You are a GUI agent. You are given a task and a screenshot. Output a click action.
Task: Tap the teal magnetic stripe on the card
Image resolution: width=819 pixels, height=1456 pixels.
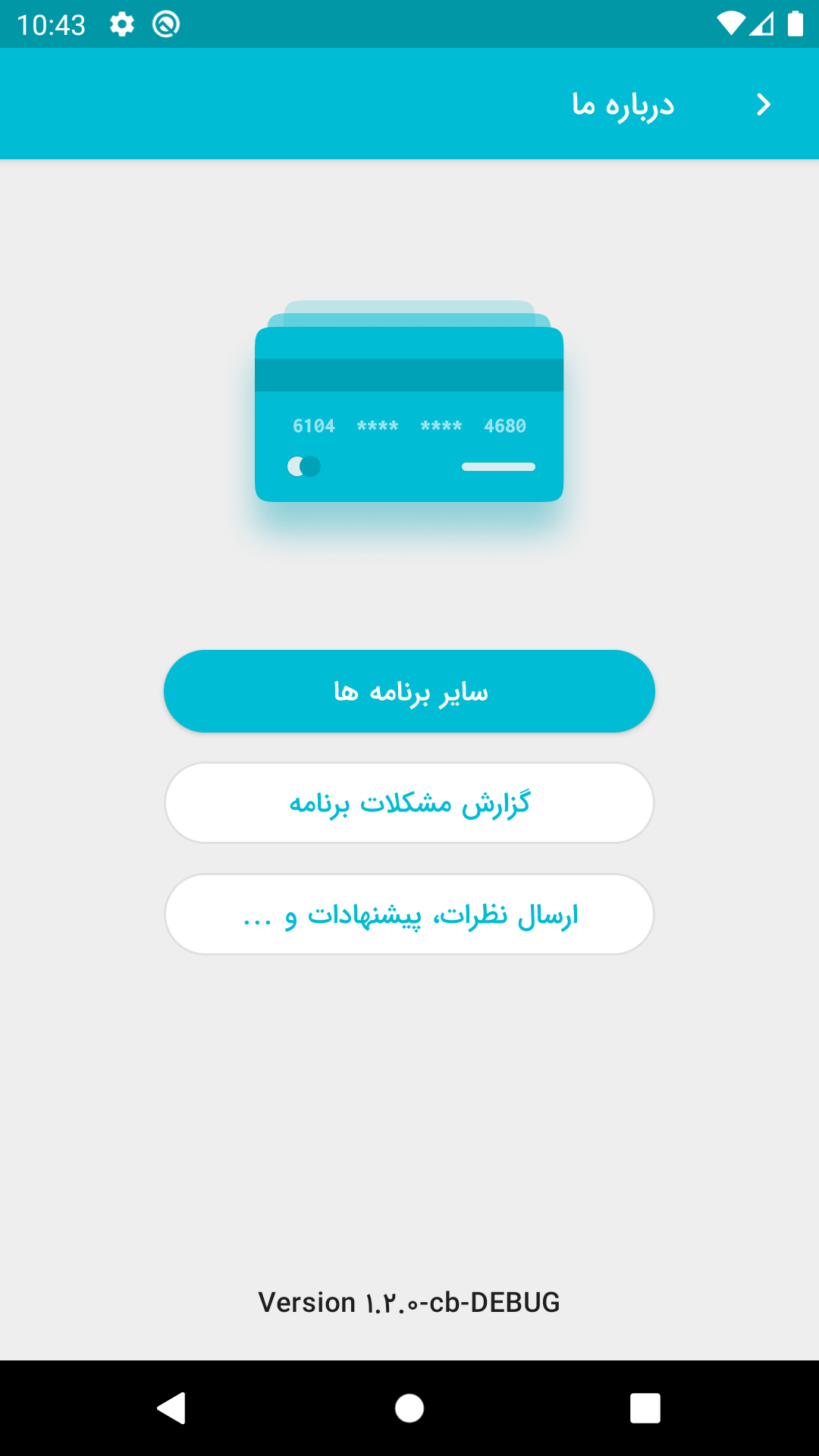(409, 373)
